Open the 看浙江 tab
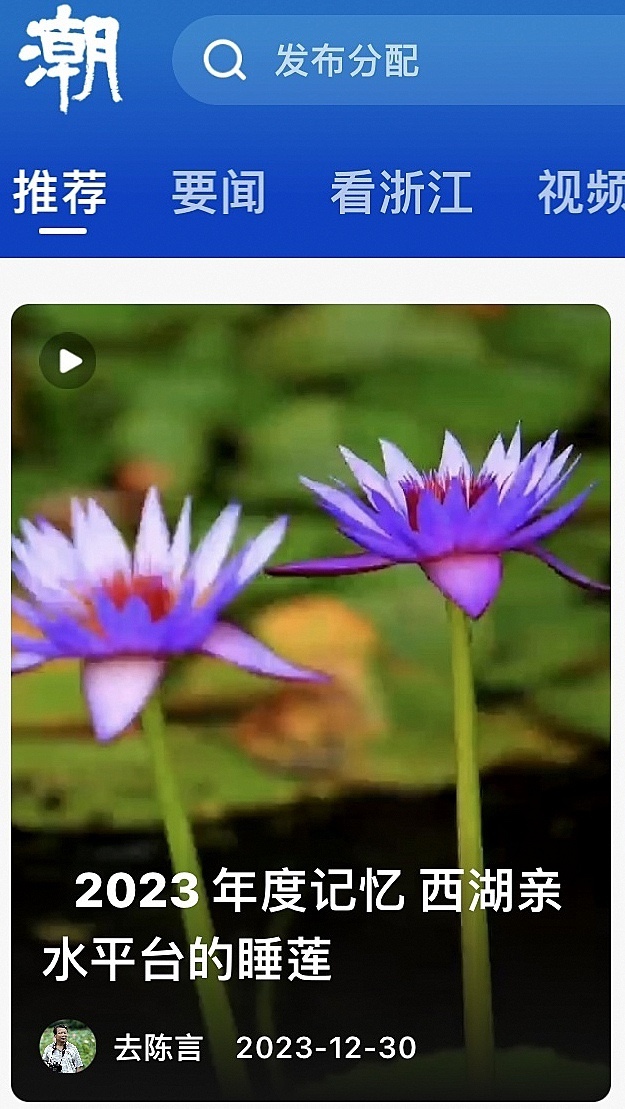625x1109 pixels. point(401,193)
